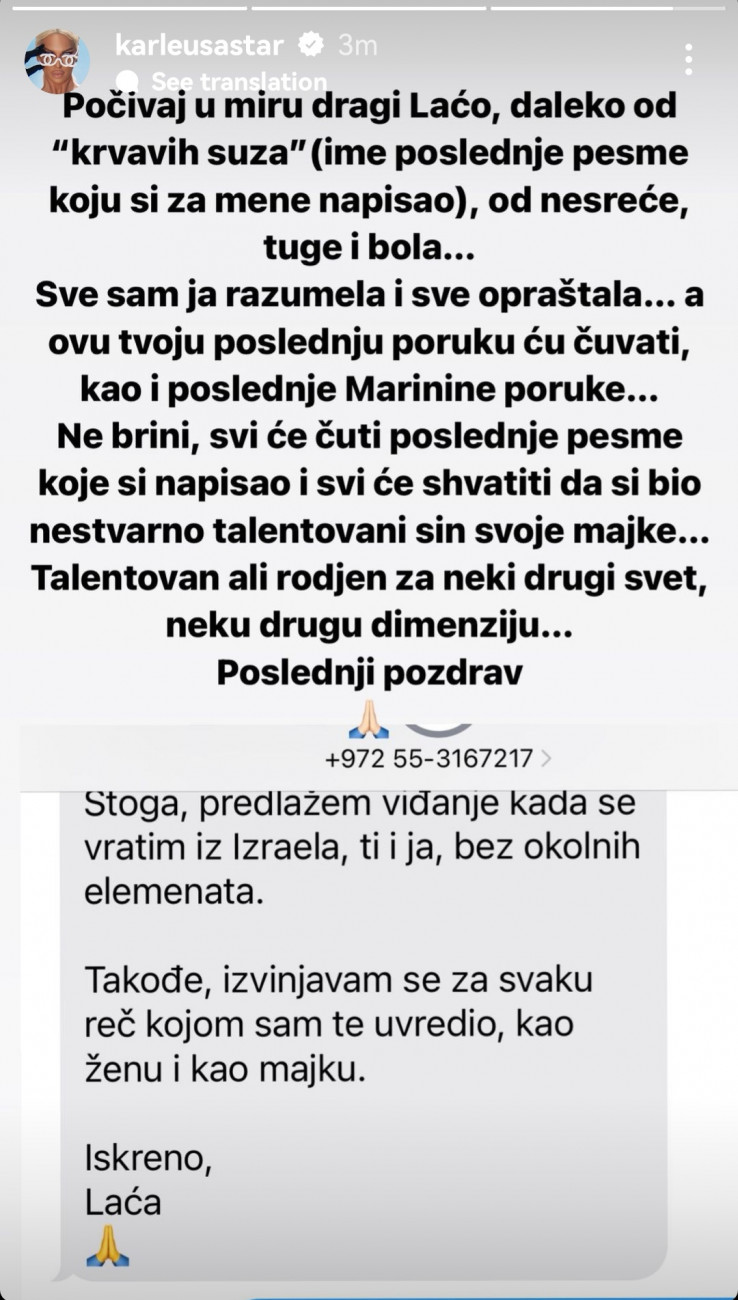This screenshot has height=1300, width=738.
Task: Tap See translation
Action: tap(238, 82)
